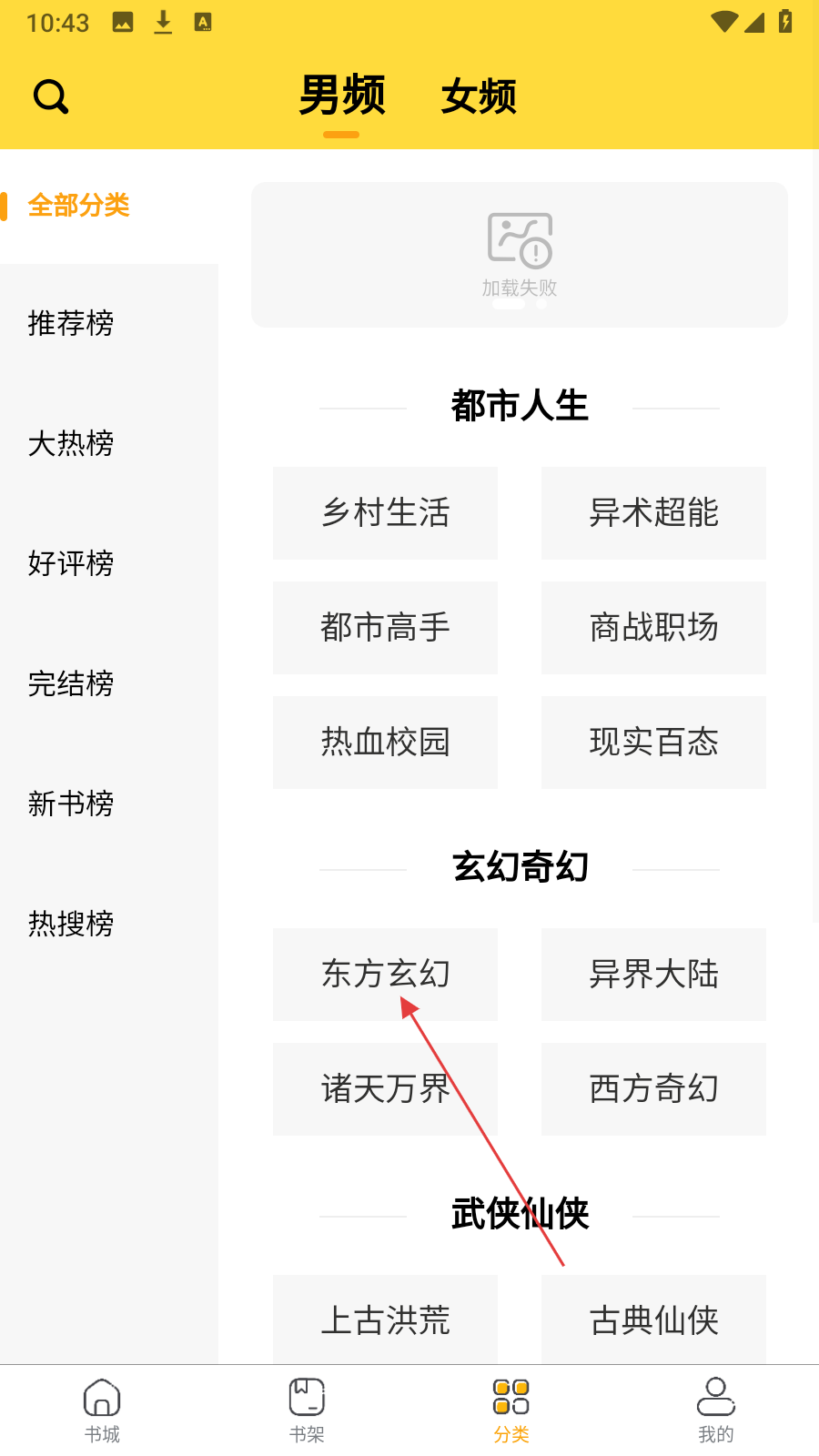This screenshot has width=819, height=1456.
Task: Open the 乡村生活 category
Action: click(x=385, y=513)
